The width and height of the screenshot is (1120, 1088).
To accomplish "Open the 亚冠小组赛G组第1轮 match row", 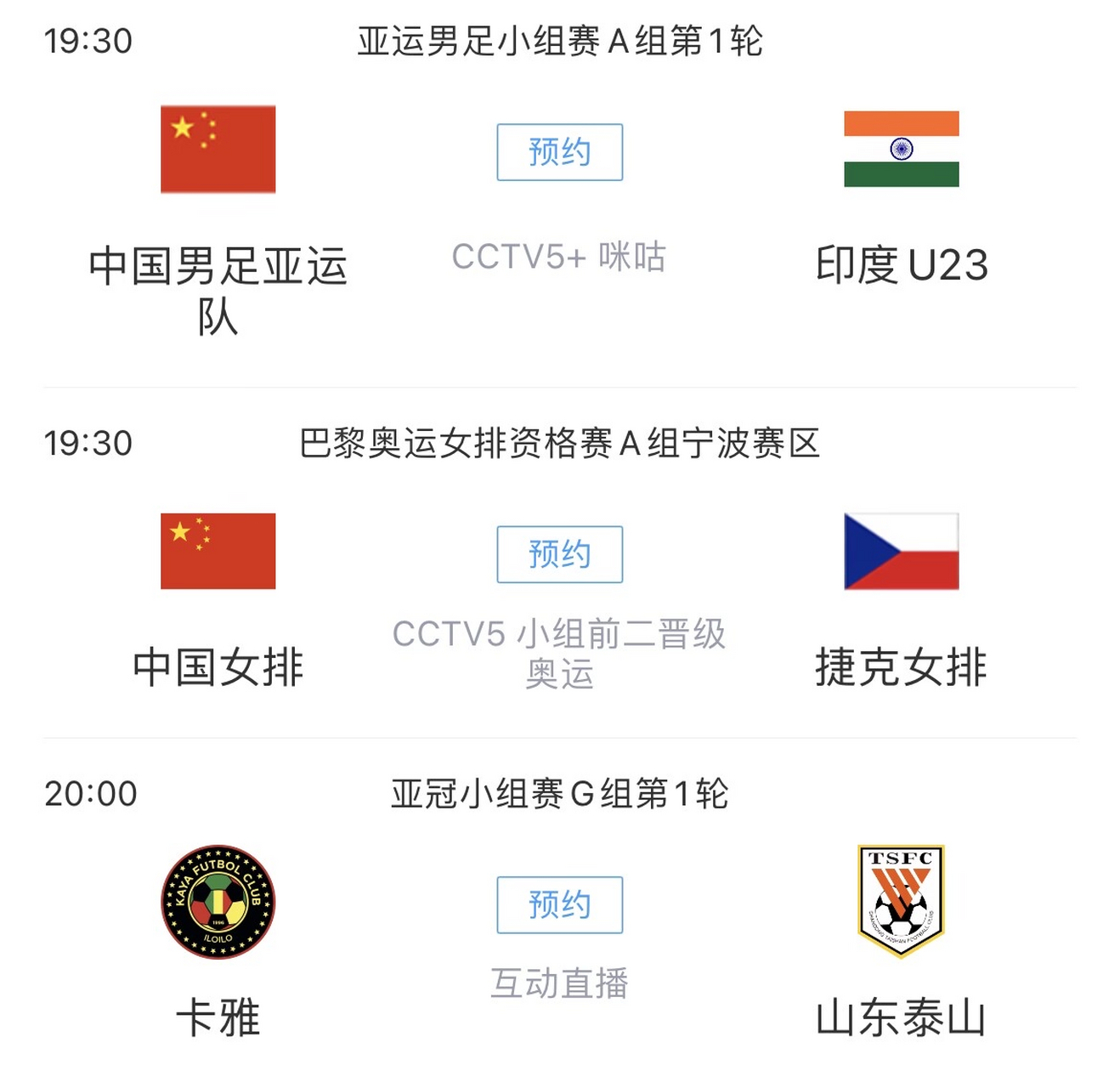I will click(559, 794).
